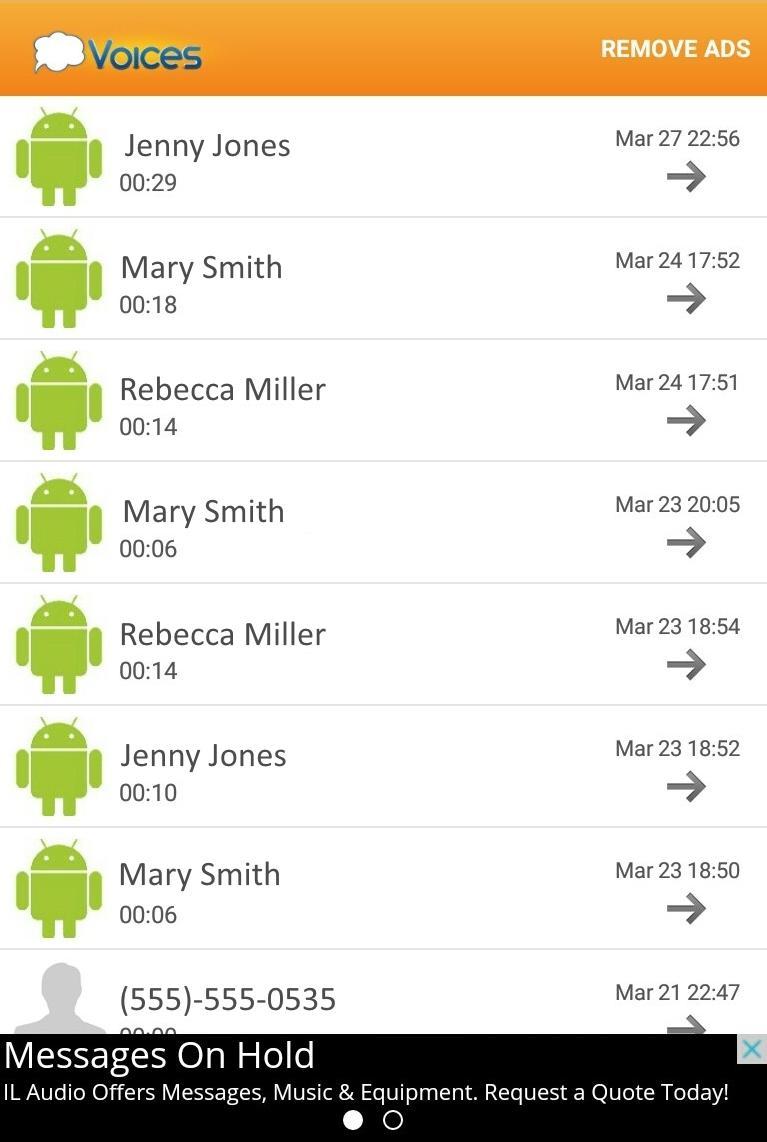
Task: Click Rebecca Miller's contact avatar
Action: coord(57,399)
